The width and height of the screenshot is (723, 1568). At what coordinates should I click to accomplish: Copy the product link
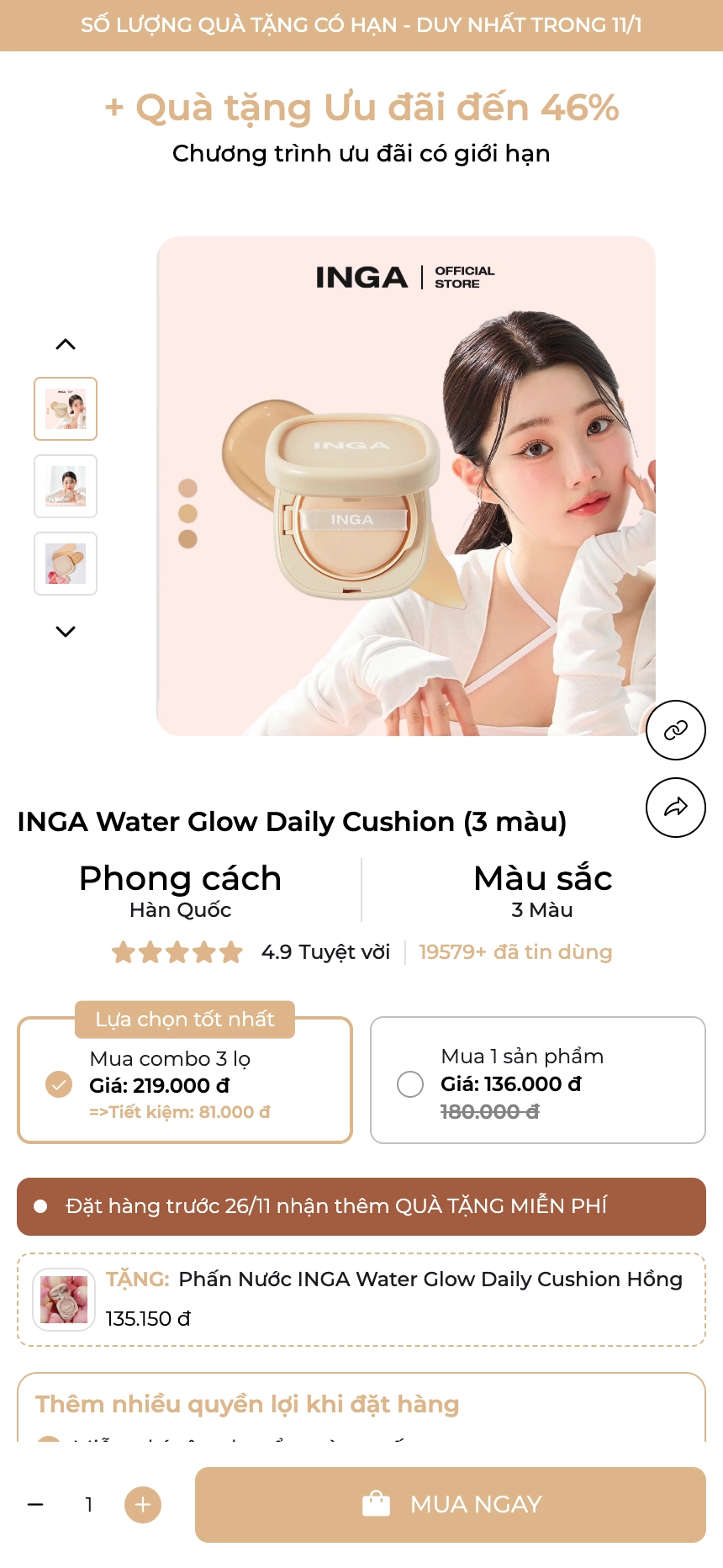(x=675, y=730)
